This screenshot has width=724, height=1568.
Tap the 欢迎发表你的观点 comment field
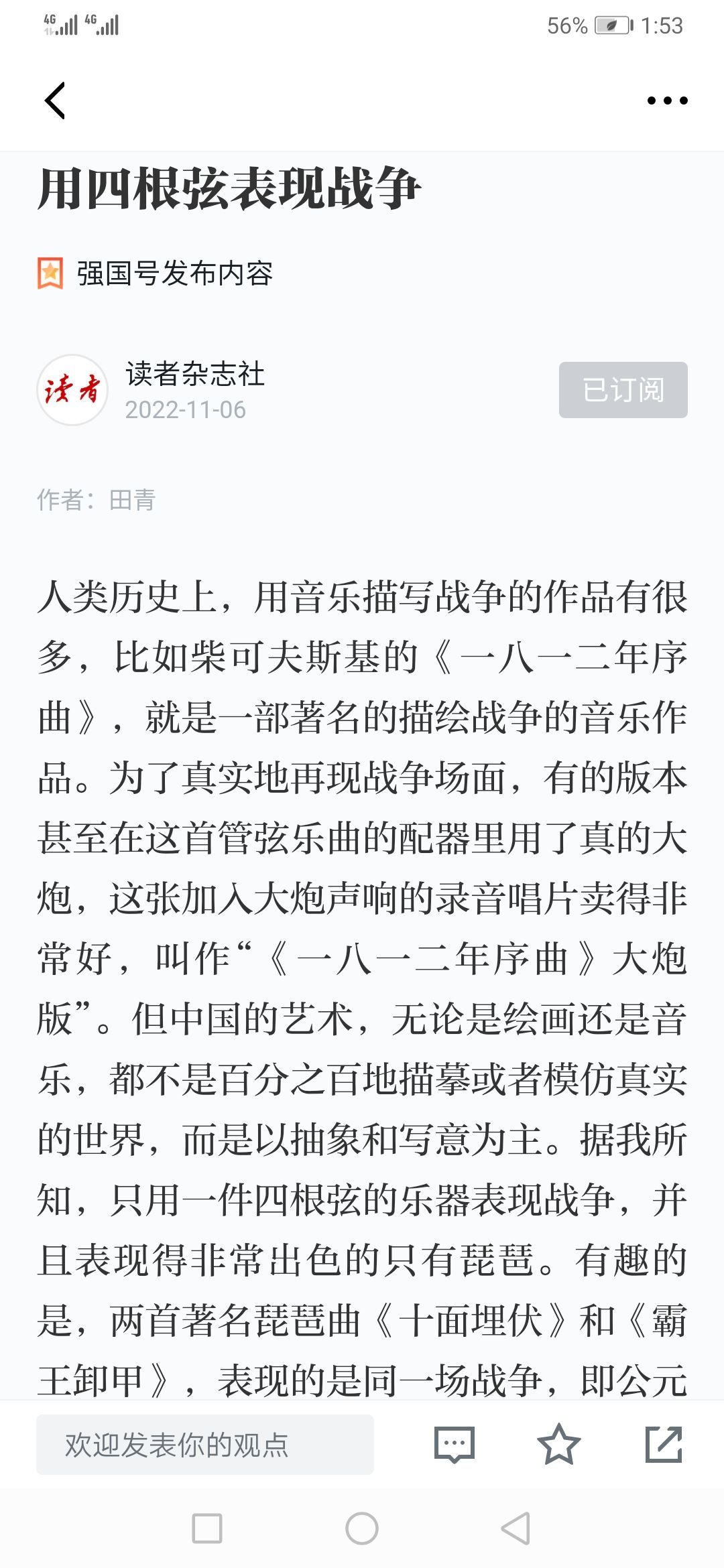pyautogui.click(x=205, y=1444)
